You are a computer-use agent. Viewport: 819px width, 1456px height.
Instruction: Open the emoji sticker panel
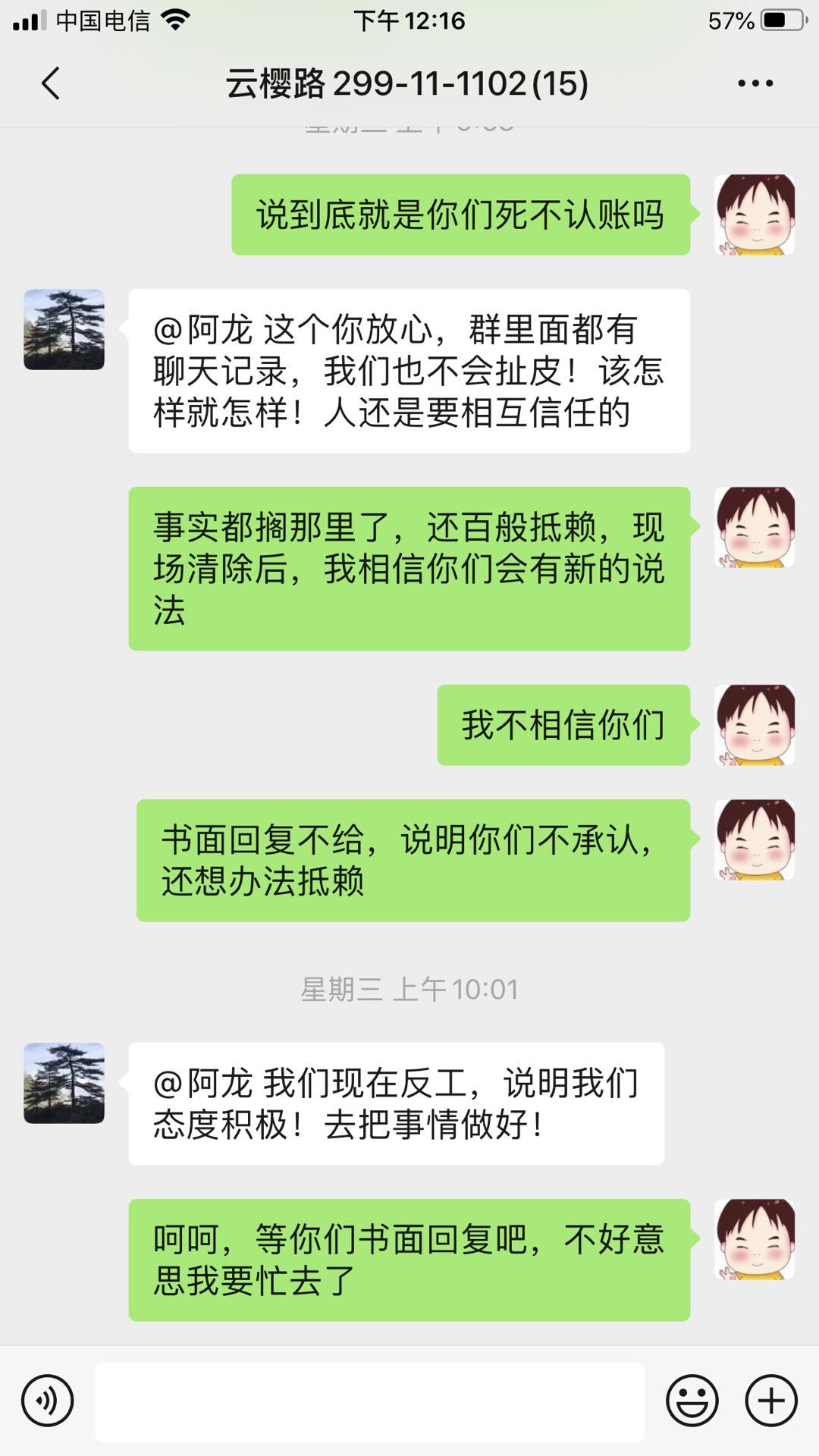[x=692, y=1401]
